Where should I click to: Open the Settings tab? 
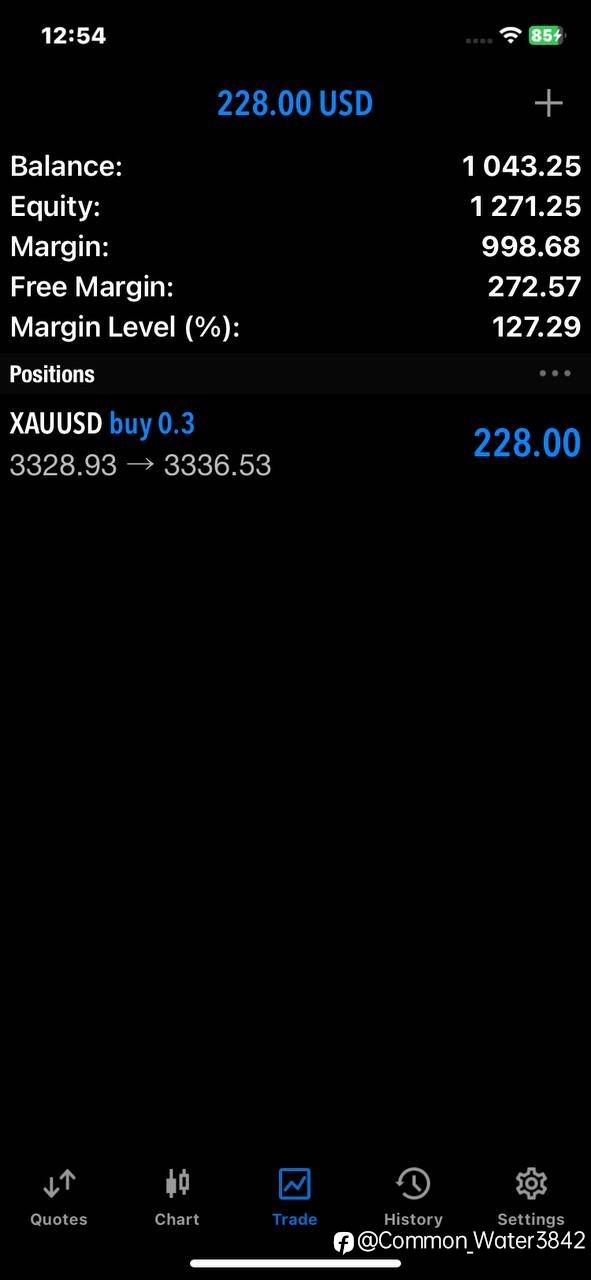(x=531, y=1198)
